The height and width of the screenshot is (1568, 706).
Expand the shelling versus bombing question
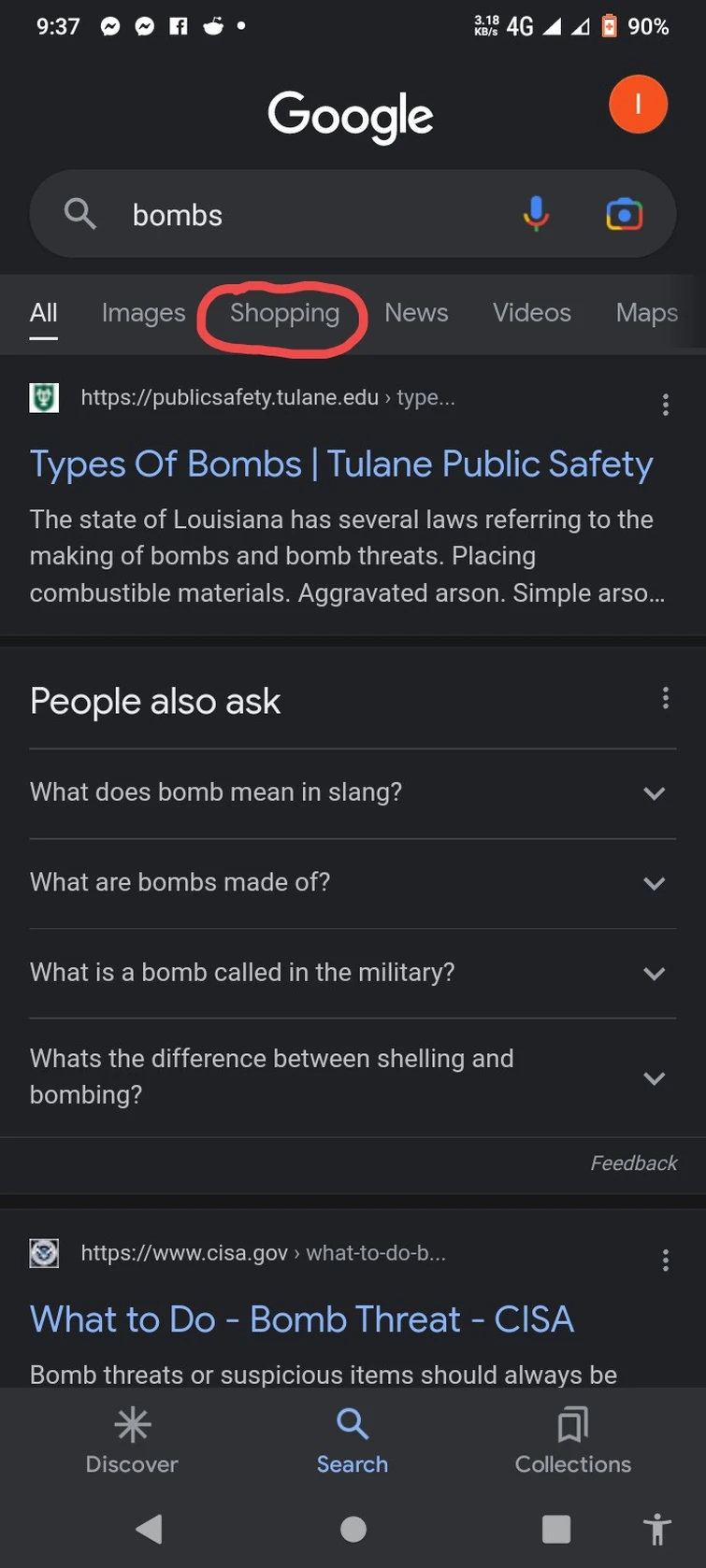[353, 1076]
